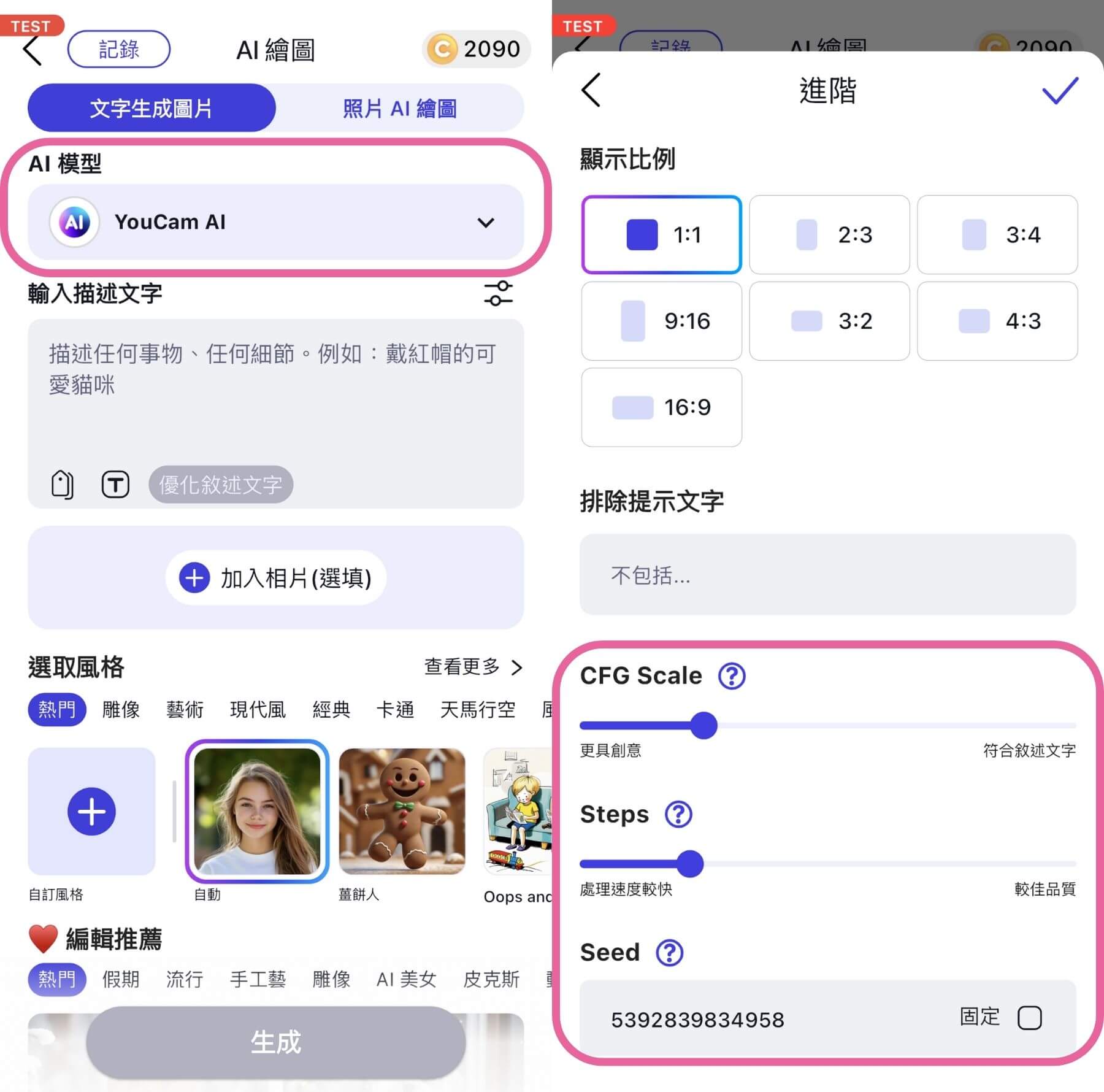Open the 記錄 history button
This screenshot has width=1104, height=1092.
point(118,49)
